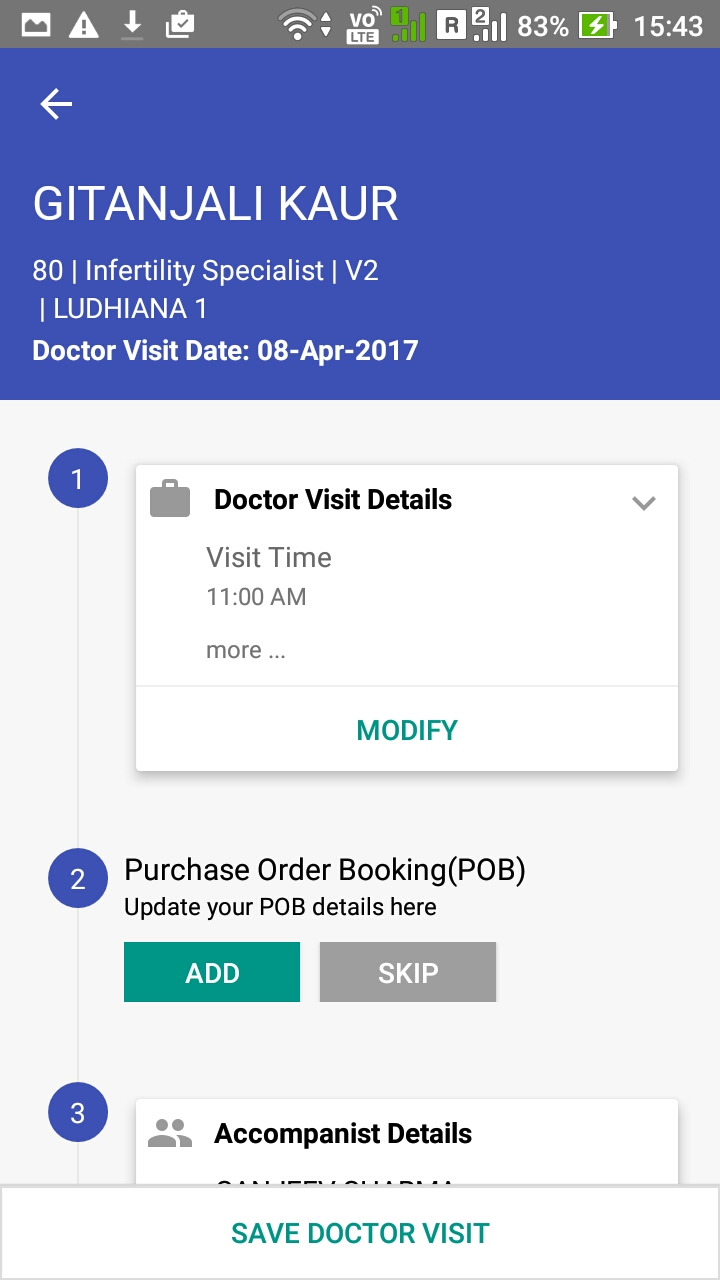Viewport: 720px width, 1280px height.
Task: Tap more... under Visit Time
Action: pyautogui.click(x=246, y=650)
